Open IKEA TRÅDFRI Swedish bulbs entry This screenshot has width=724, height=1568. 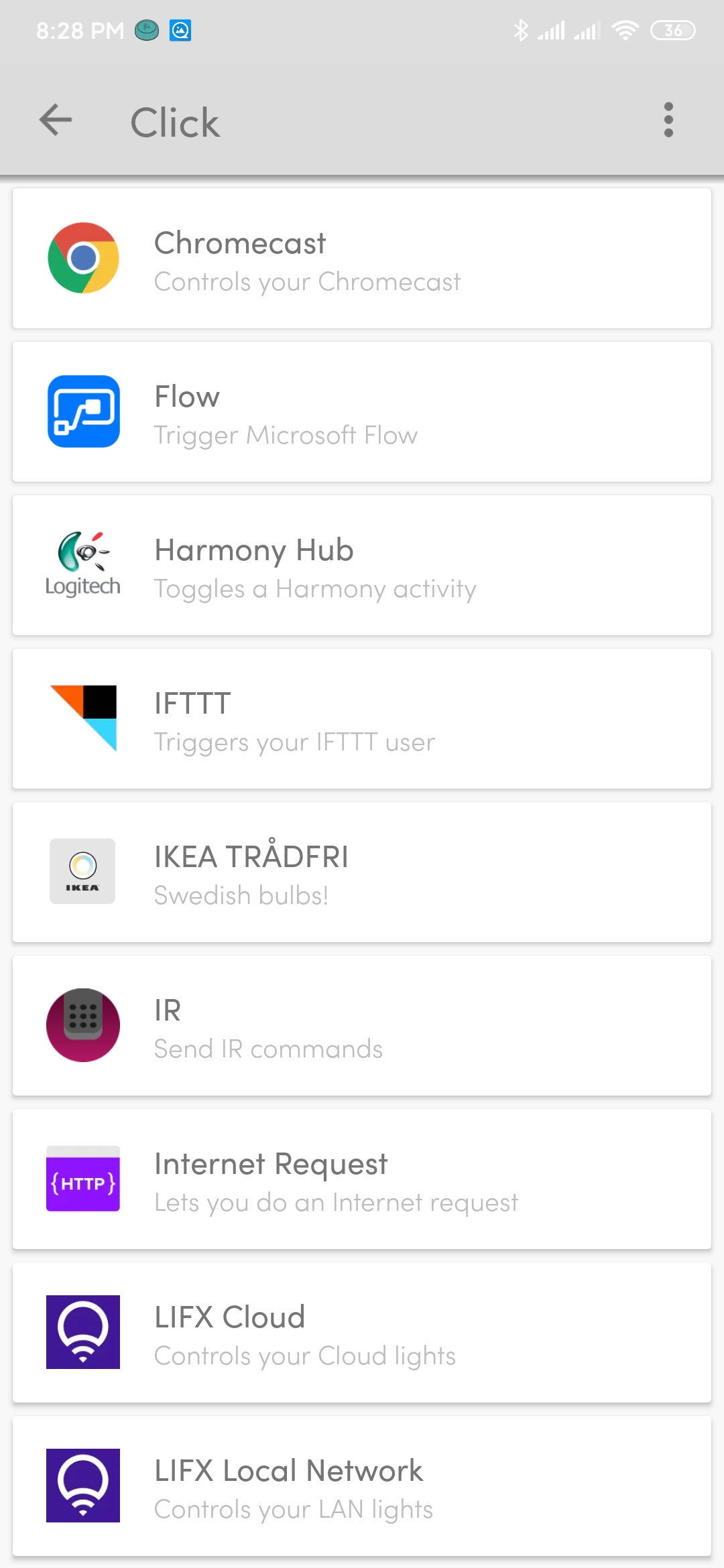pyautogui.click(x=362, y=870)
